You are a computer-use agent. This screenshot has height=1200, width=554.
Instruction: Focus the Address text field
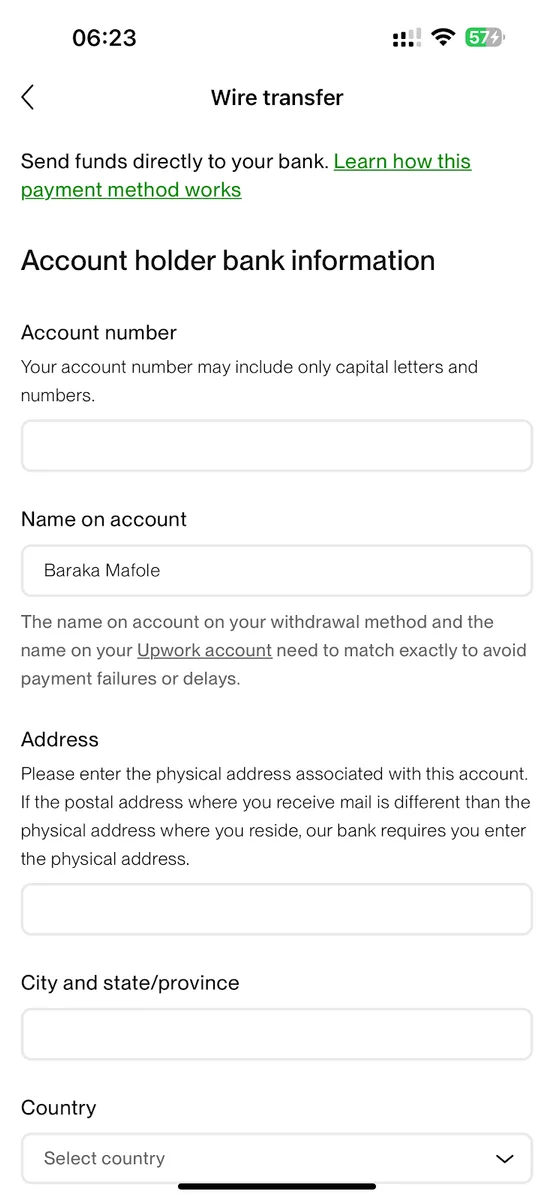click(277, 909)
